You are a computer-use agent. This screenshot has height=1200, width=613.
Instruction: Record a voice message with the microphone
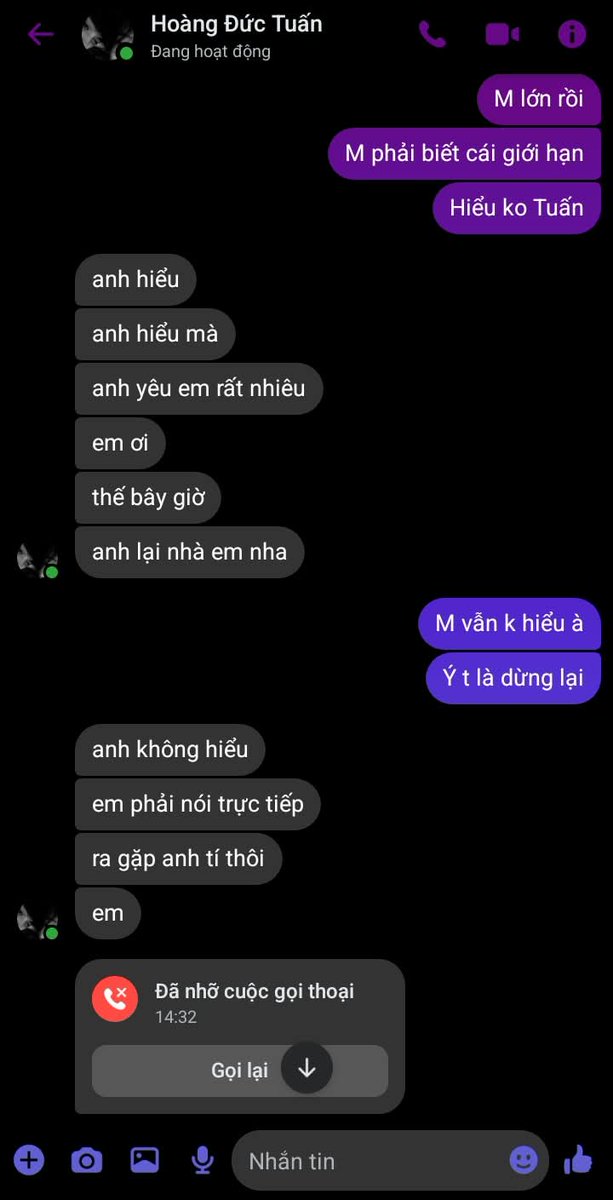coord(203,1160)
